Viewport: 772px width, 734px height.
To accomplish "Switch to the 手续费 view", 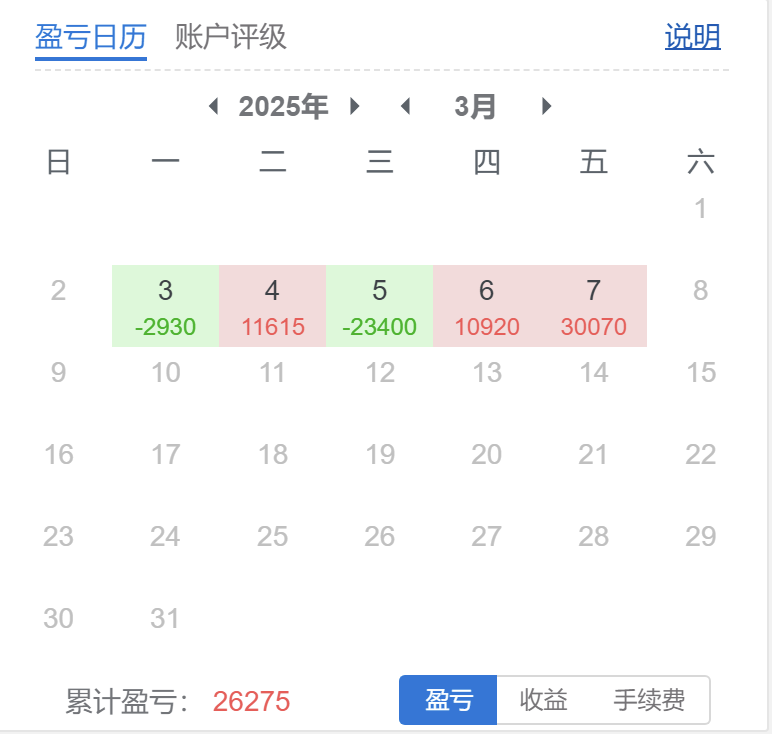I will tap(649, 700).
